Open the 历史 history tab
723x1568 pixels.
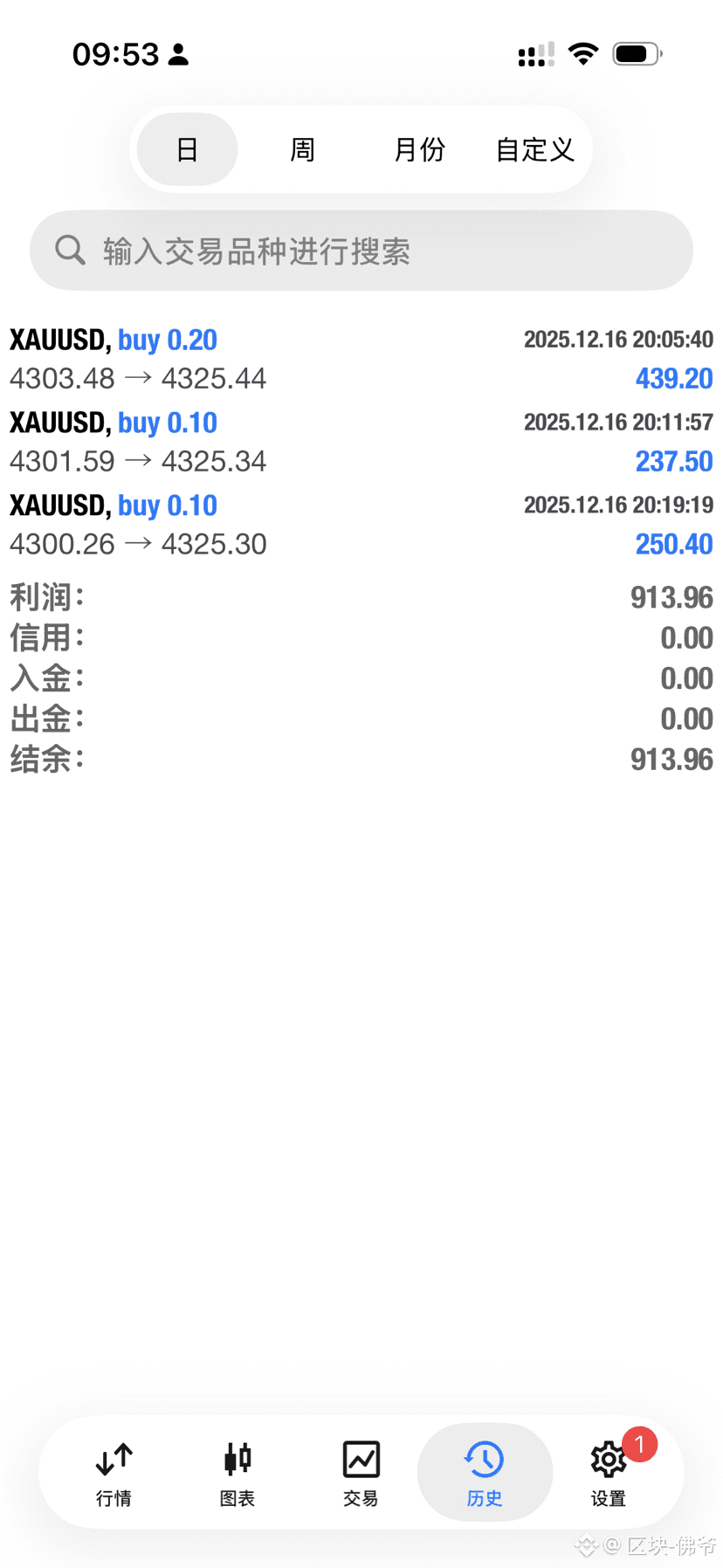(485, 1473)
